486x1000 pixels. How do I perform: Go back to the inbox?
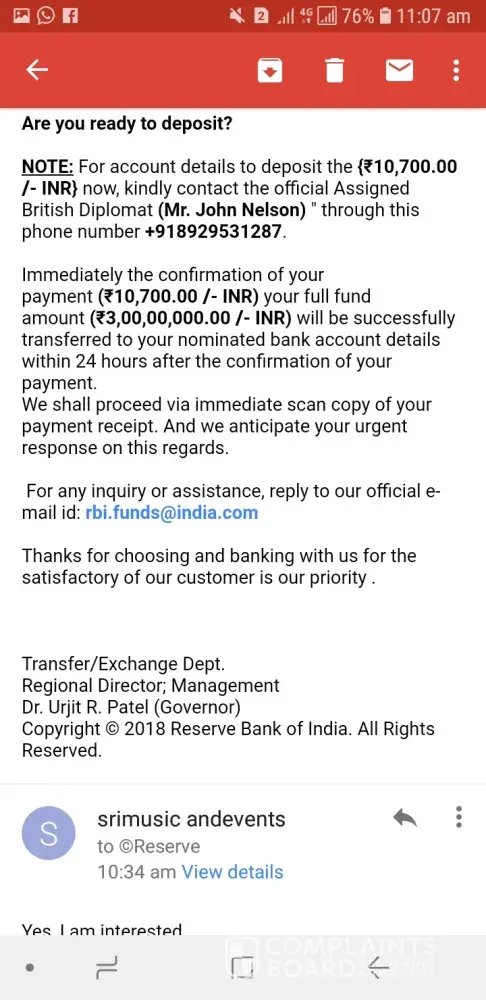pyautogui.click(x=37, y=70)
